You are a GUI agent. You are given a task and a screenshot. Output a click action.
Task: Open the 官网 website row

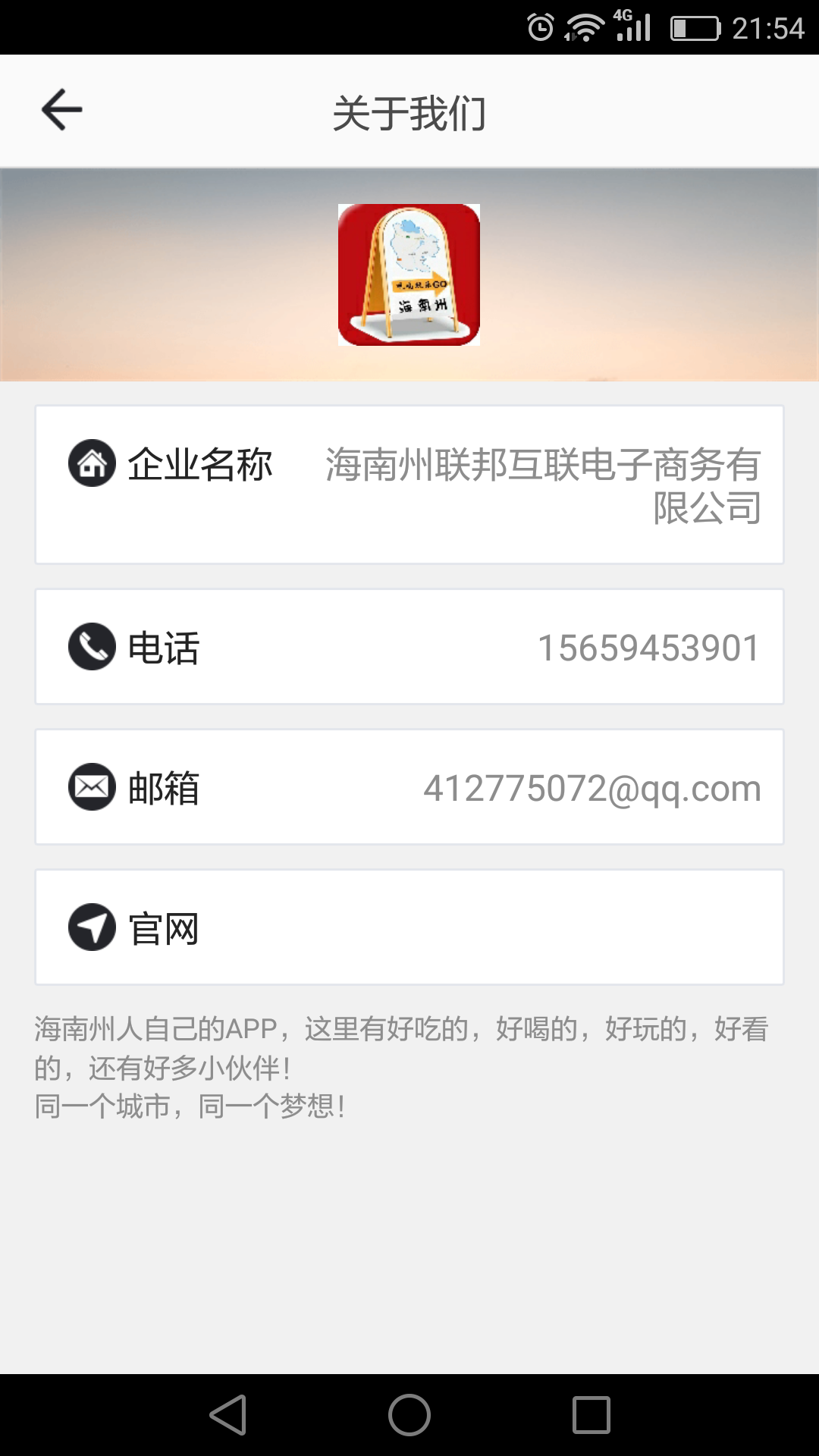click(x=409, y=927)
